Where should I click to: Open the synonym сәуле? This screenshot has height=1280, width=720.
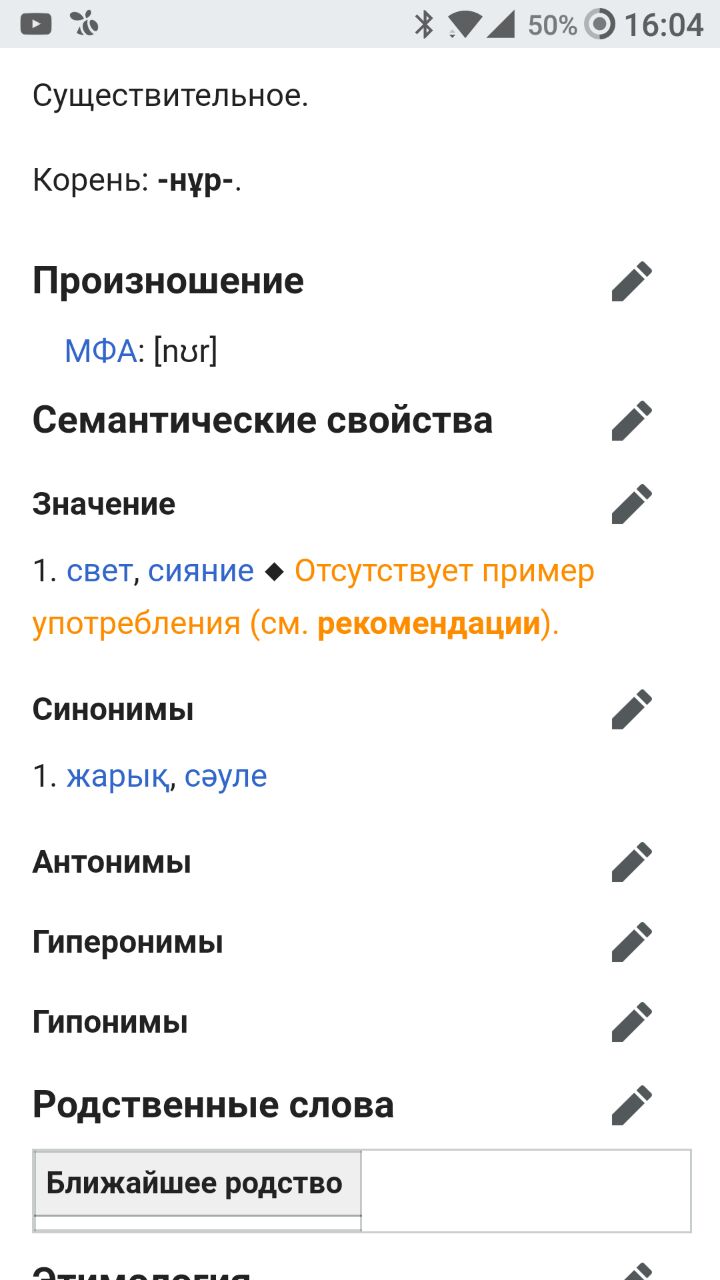[226, 777]
